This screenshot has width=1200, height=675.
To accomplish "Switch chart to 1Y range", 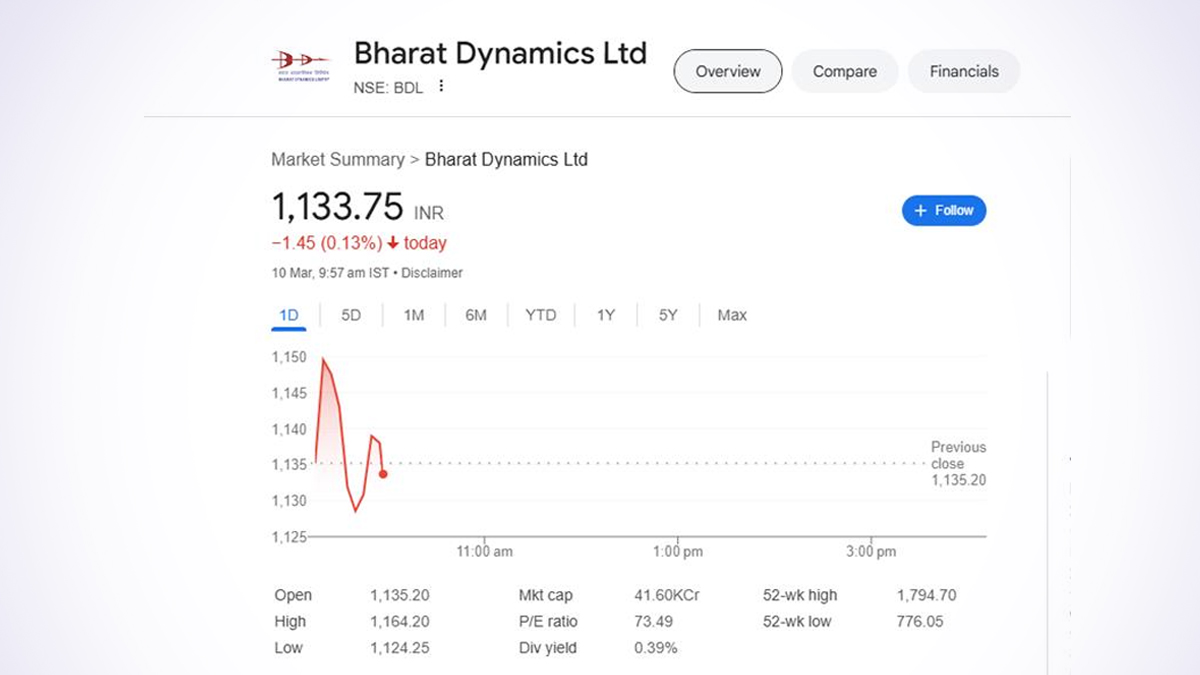I will pyautogui.click(x=606, y=315).
